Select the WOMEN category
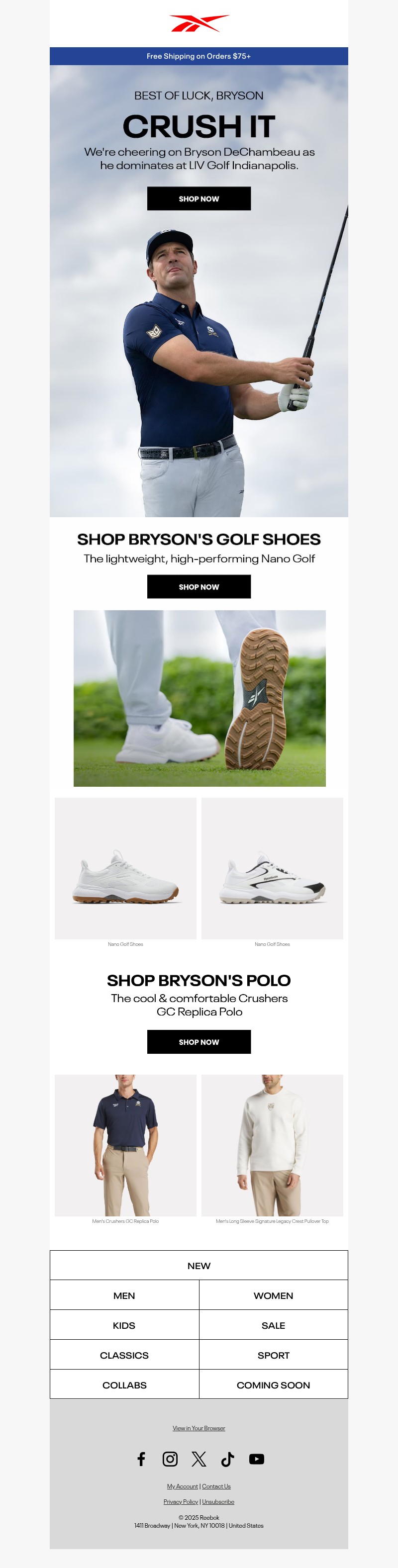The height and width of the screenshot is (1568, 398). [273, 1295]
